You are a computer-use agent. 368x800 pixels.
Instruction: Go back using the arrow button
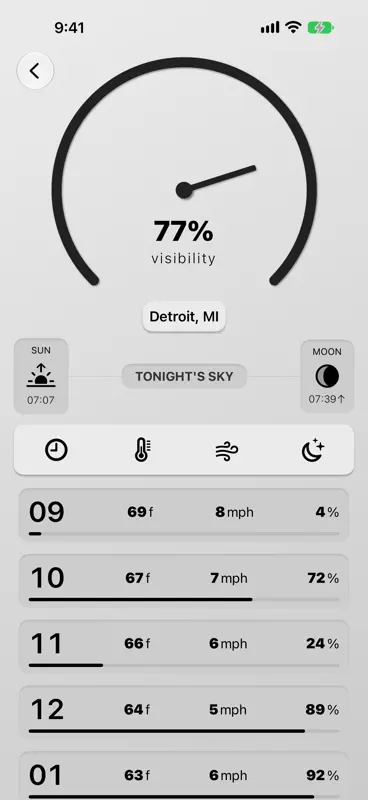(x=35, y=71)
